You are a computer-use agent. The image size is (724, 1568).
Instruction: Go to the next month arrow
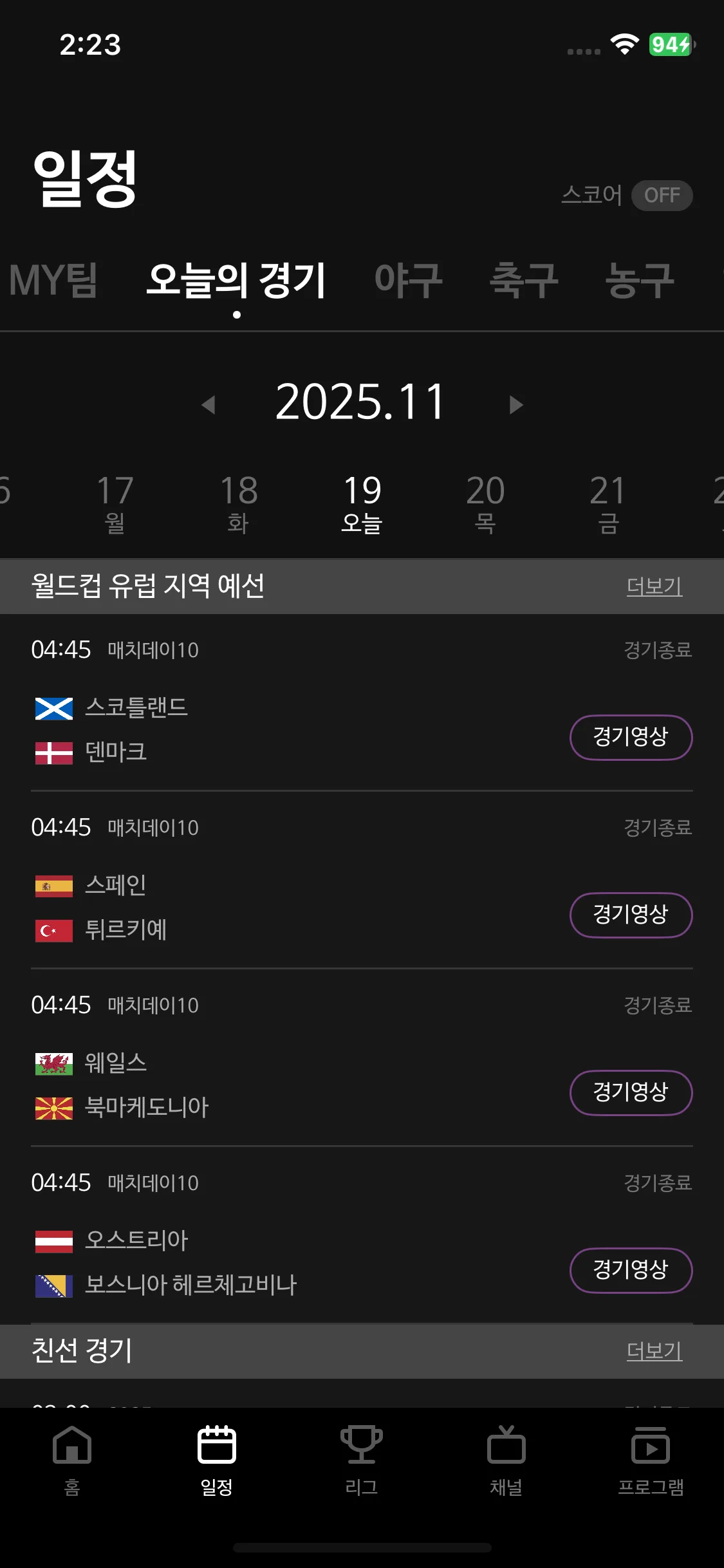515,405
